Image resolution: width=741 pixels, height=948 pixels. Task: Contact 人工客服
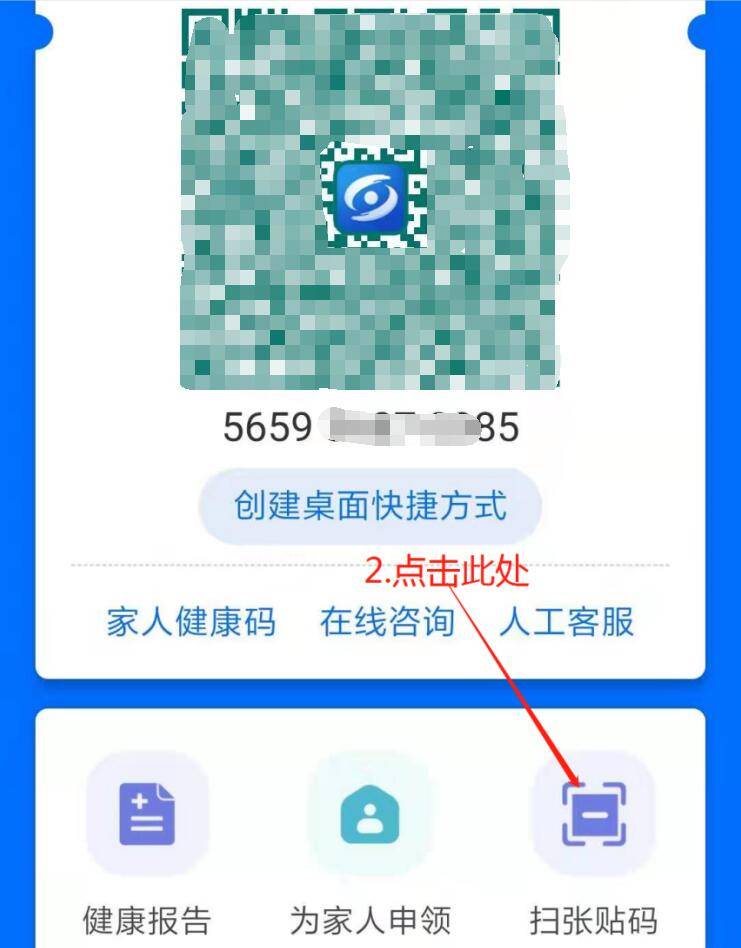click(567, 622)
